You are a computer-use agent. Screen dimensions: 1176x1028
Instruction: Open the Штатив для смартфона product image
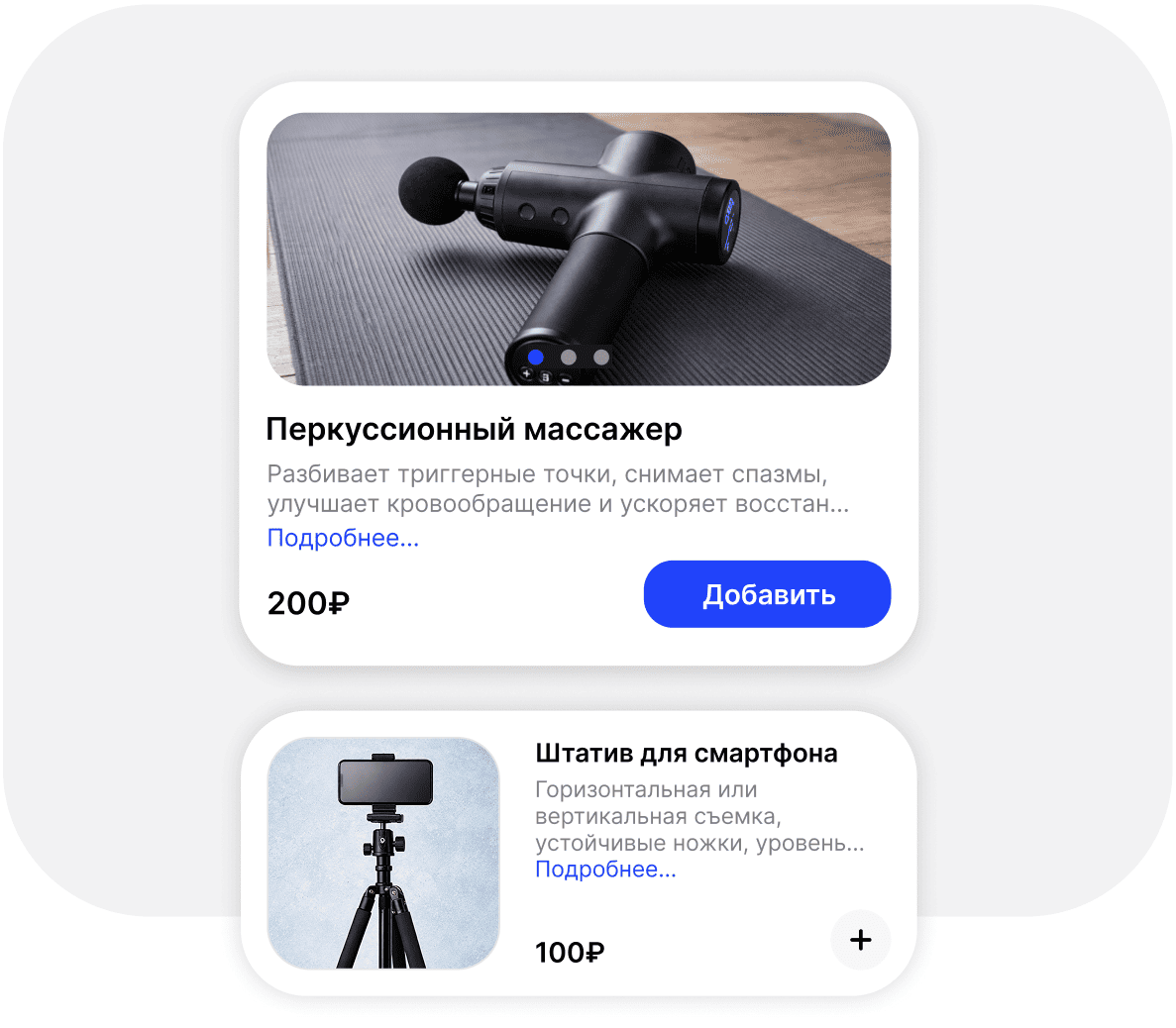tap(383, 854)
